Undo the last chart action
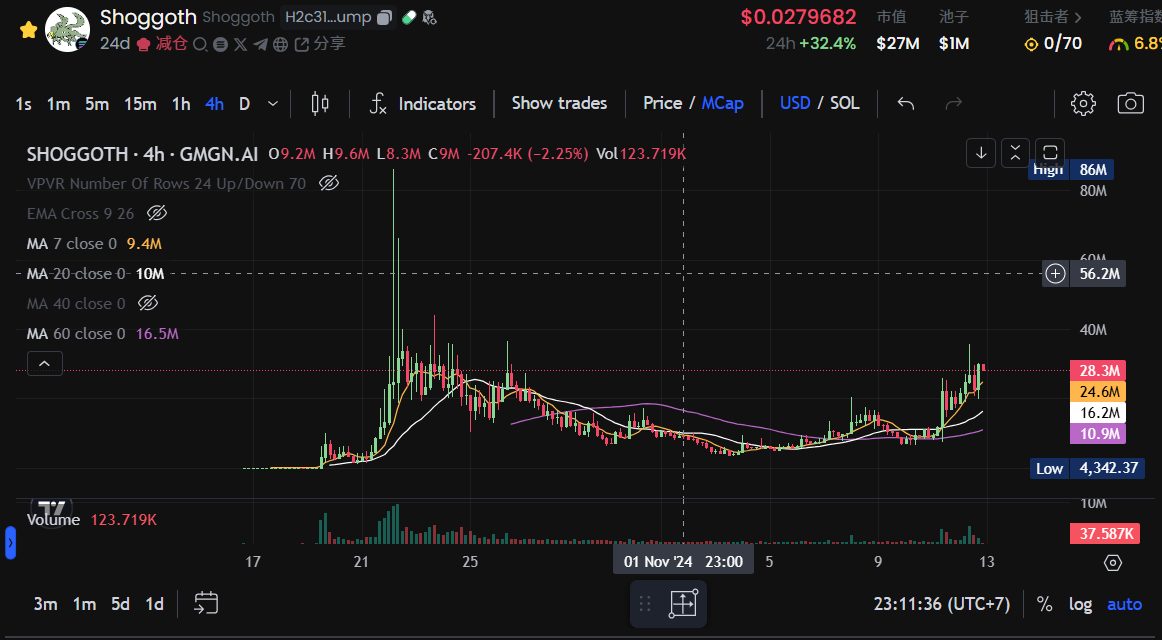This screenshot has height=640, width=1162. 906,104
